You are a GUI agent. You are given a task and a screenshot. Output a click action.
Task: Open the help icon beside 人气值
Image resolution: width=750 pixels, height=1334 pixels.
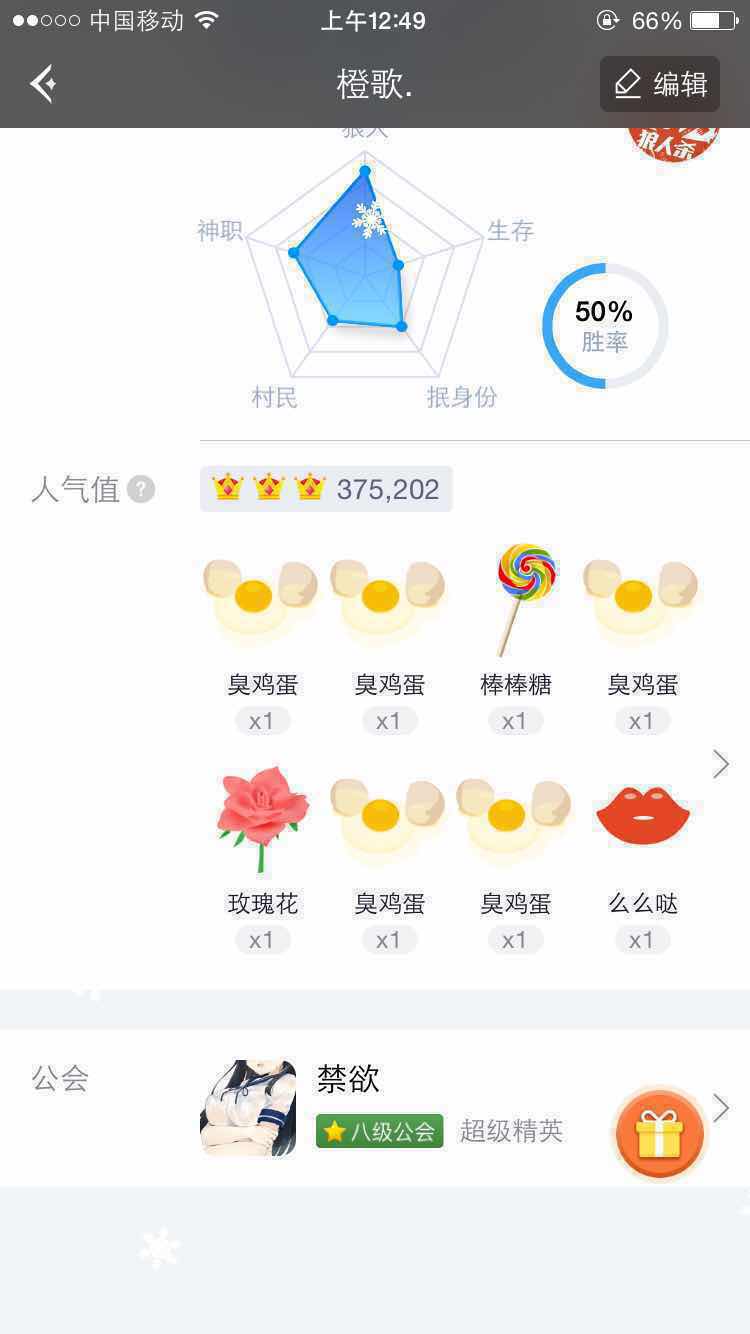pyautogui.click(x=142, y=490)
